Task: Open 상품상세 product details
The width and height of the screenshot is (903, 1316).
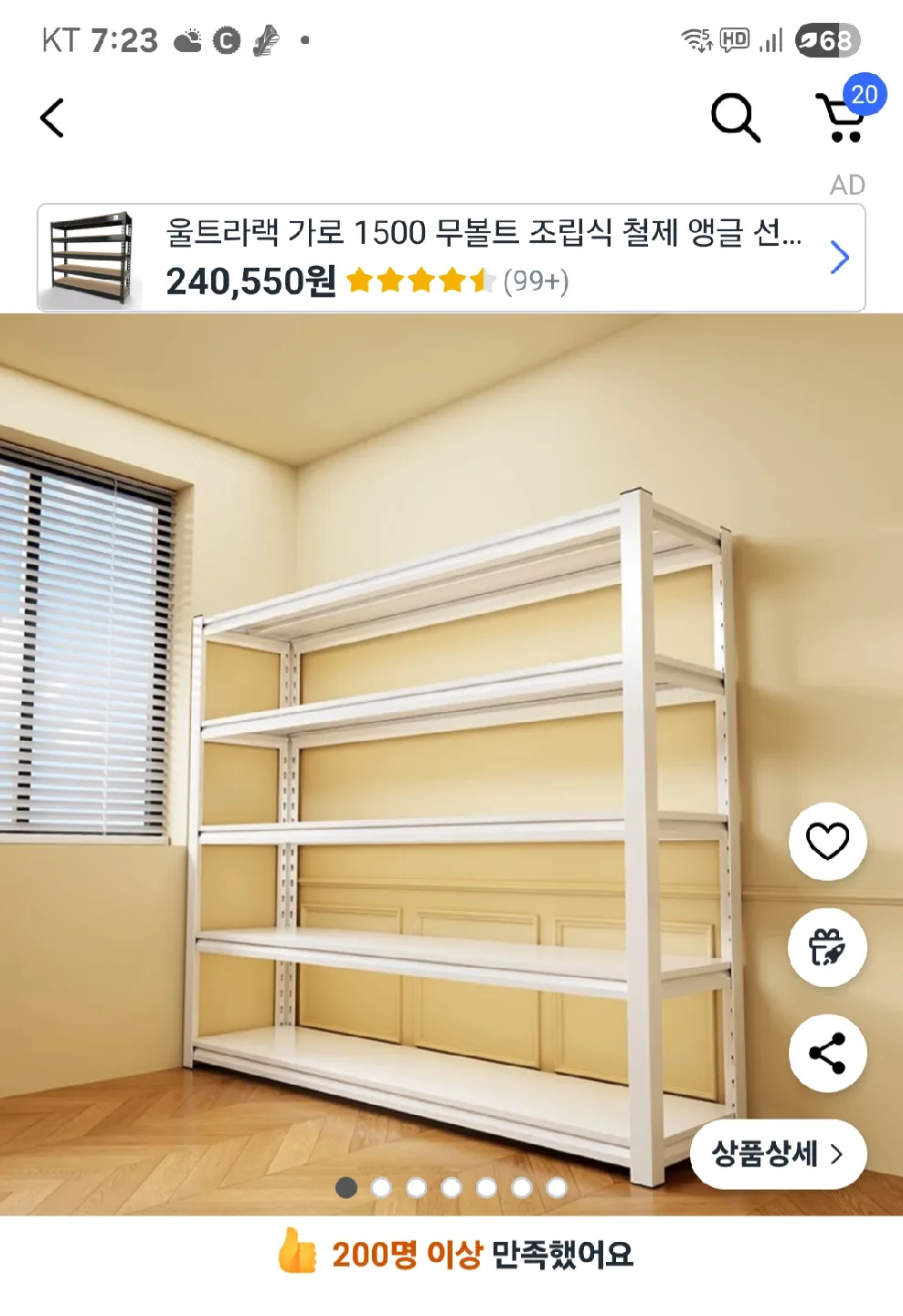Action: coord(778,1154)
